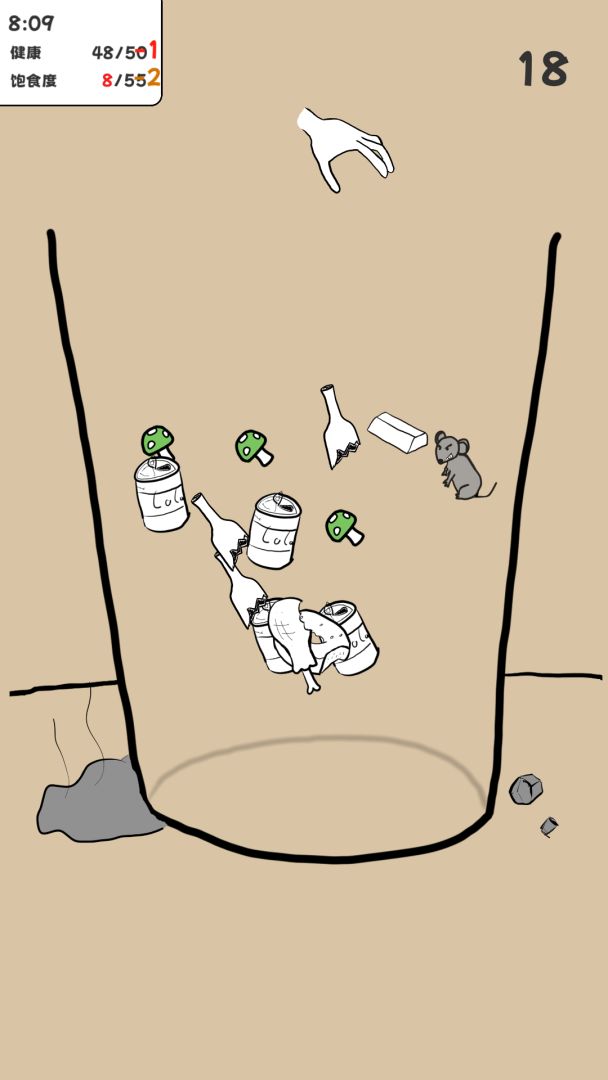The image size is (608, 1080).
Task: Tap the broken bottle beside the silver ingot
Action: tap(339, 426)
